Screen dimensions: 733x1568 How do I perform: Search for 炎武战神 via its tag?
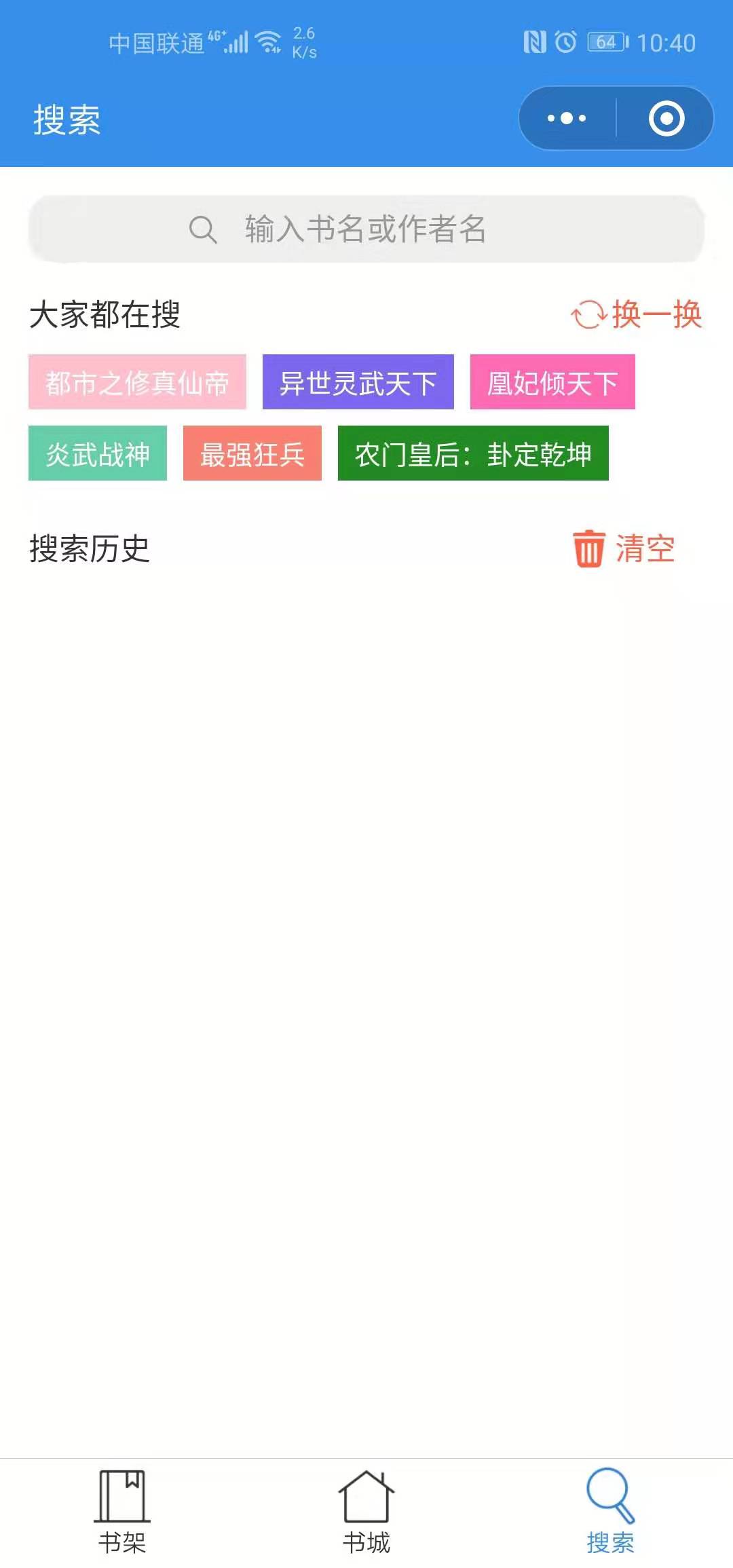click(x=98, y=453)
